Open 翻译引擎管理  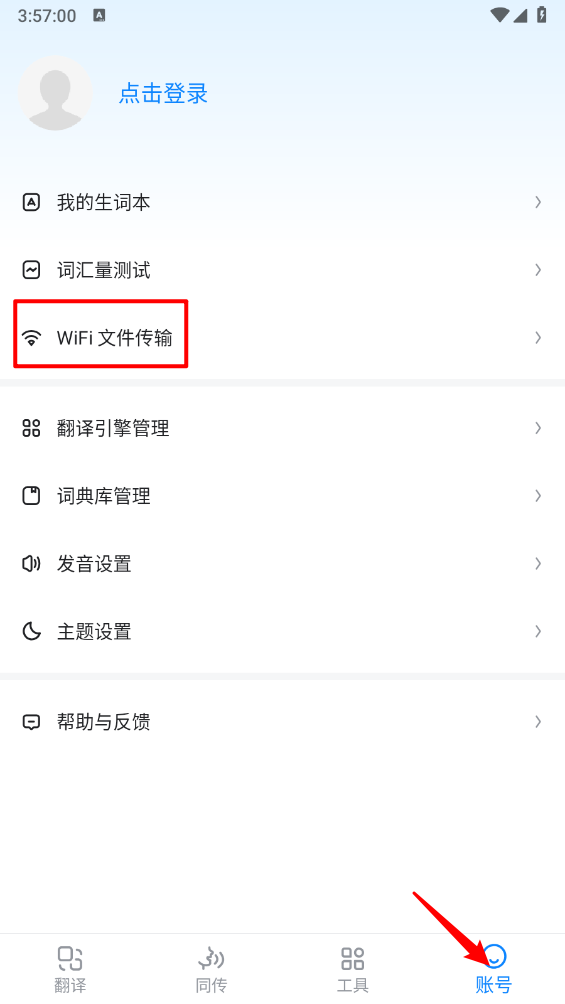pyautogui.click(x=282, y=428)
